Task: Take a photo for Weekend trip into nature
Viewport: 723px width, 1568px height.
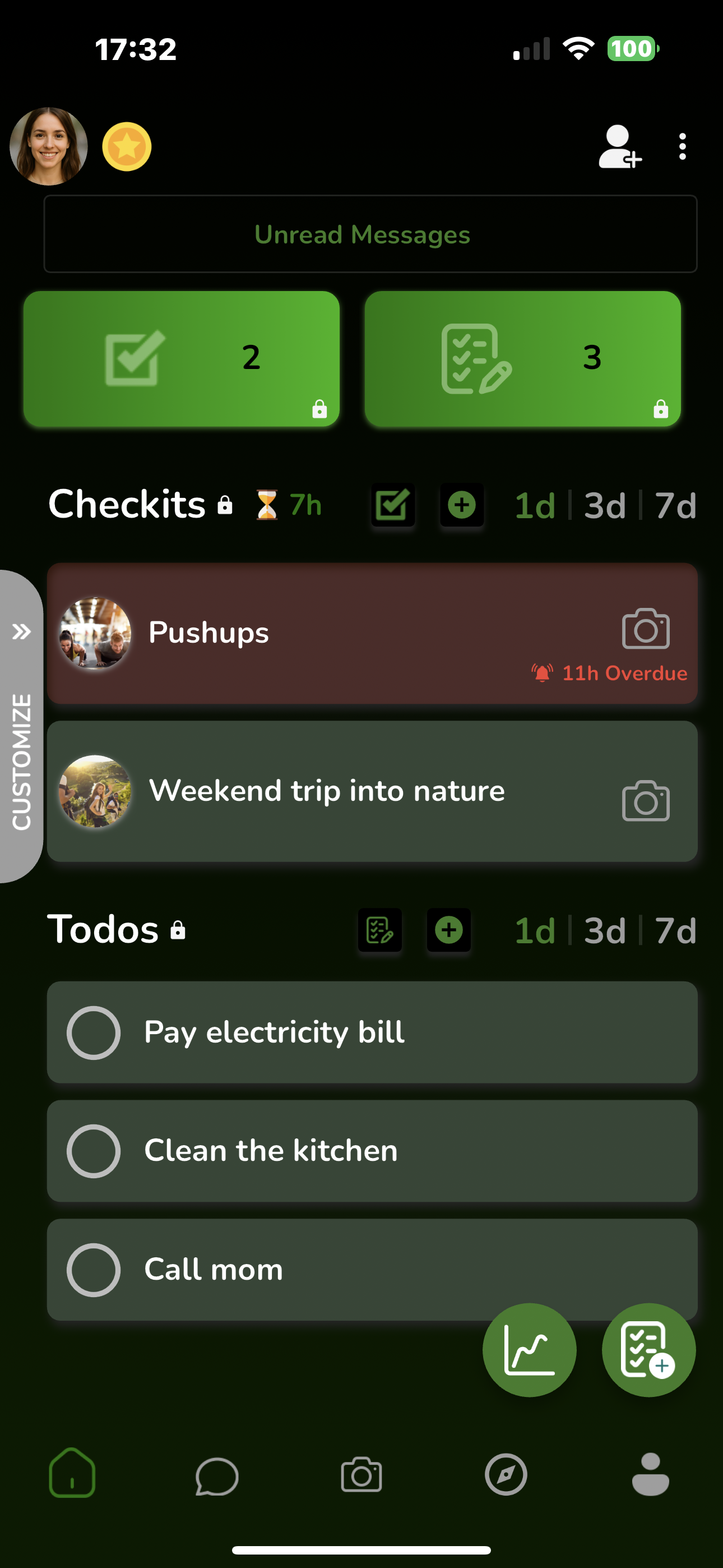Action: point(646,801)
